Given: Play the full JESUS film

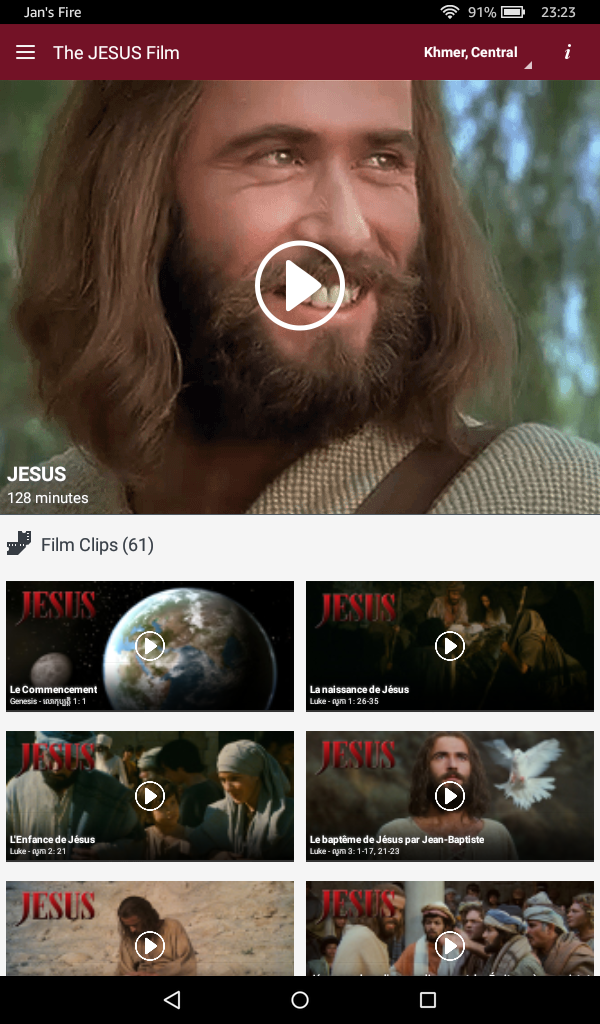Looking at the screenshot, I should (x=300, y=285).
